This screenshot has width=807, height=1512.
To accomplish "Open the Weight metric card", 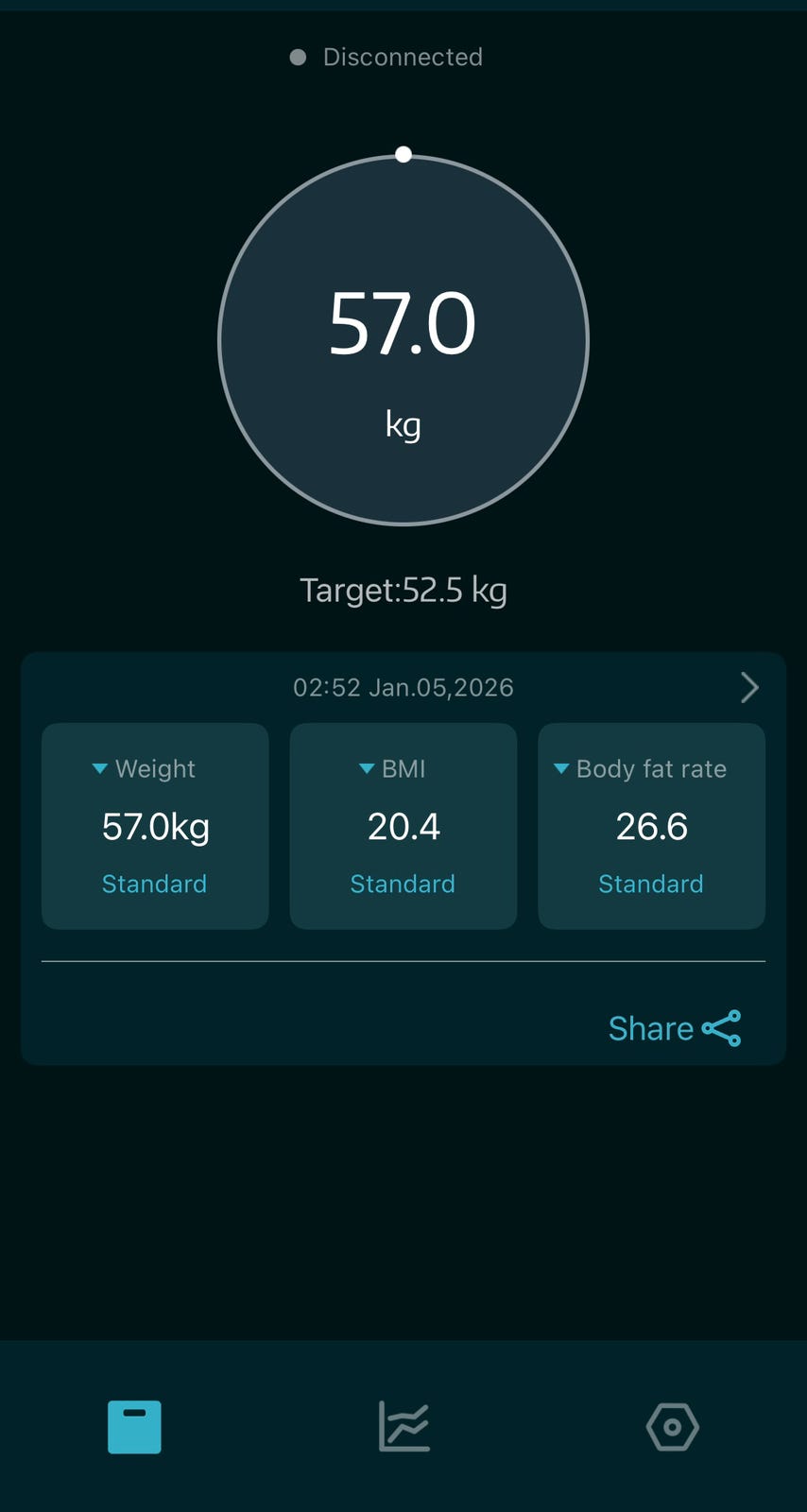I will point(155,826).
